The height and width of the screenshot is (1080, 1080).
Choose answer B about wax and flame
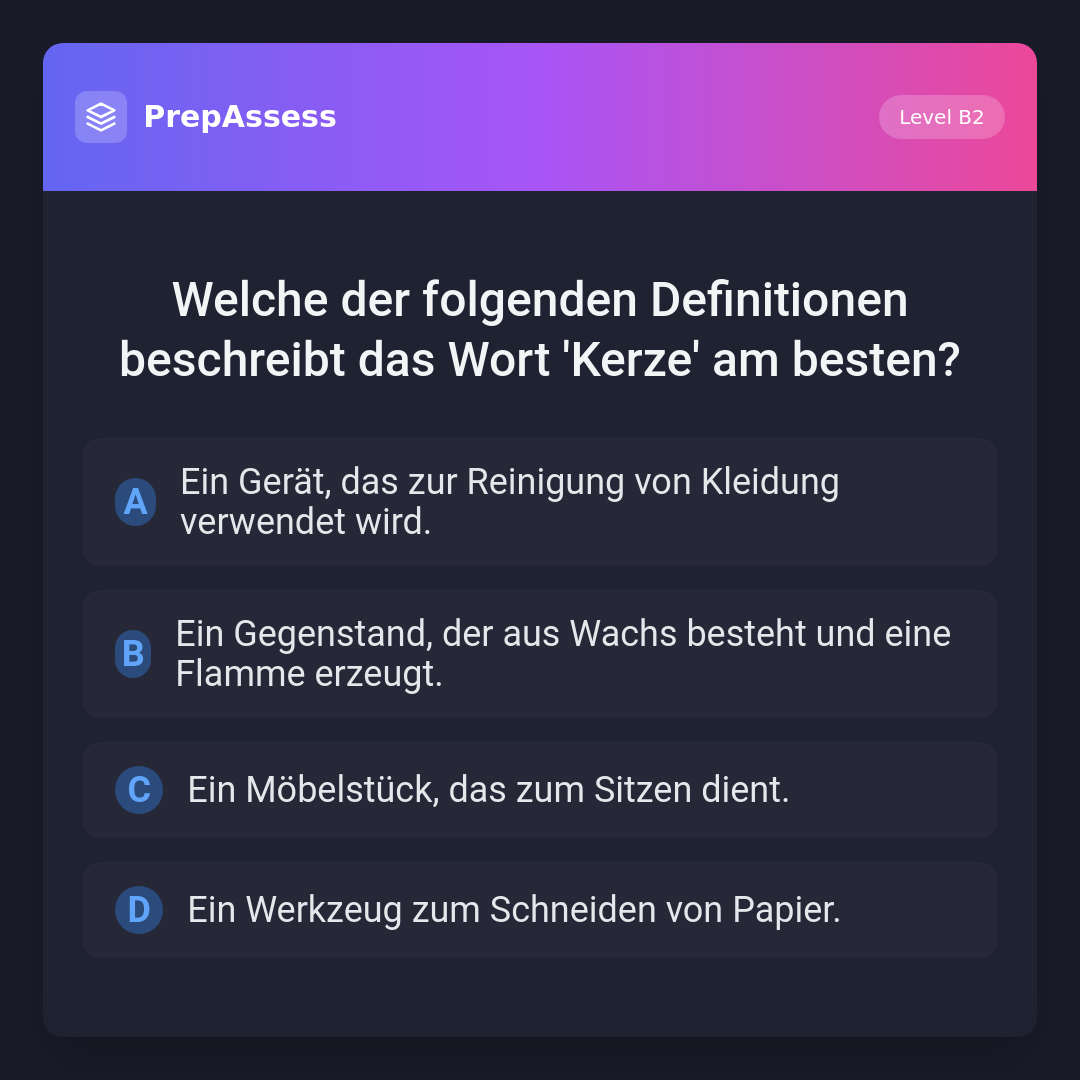pos(539,654)
